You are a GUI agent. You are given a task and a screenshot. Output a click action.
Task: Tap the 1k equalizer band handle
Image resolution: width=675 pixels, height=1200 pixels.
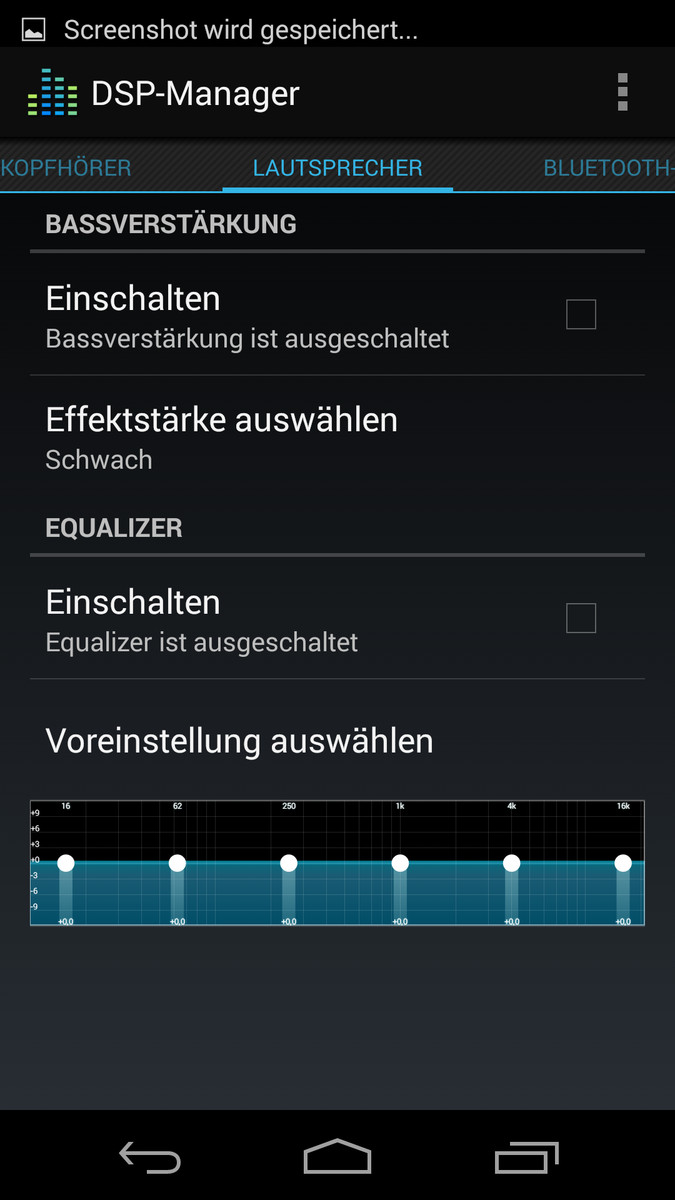400,863
